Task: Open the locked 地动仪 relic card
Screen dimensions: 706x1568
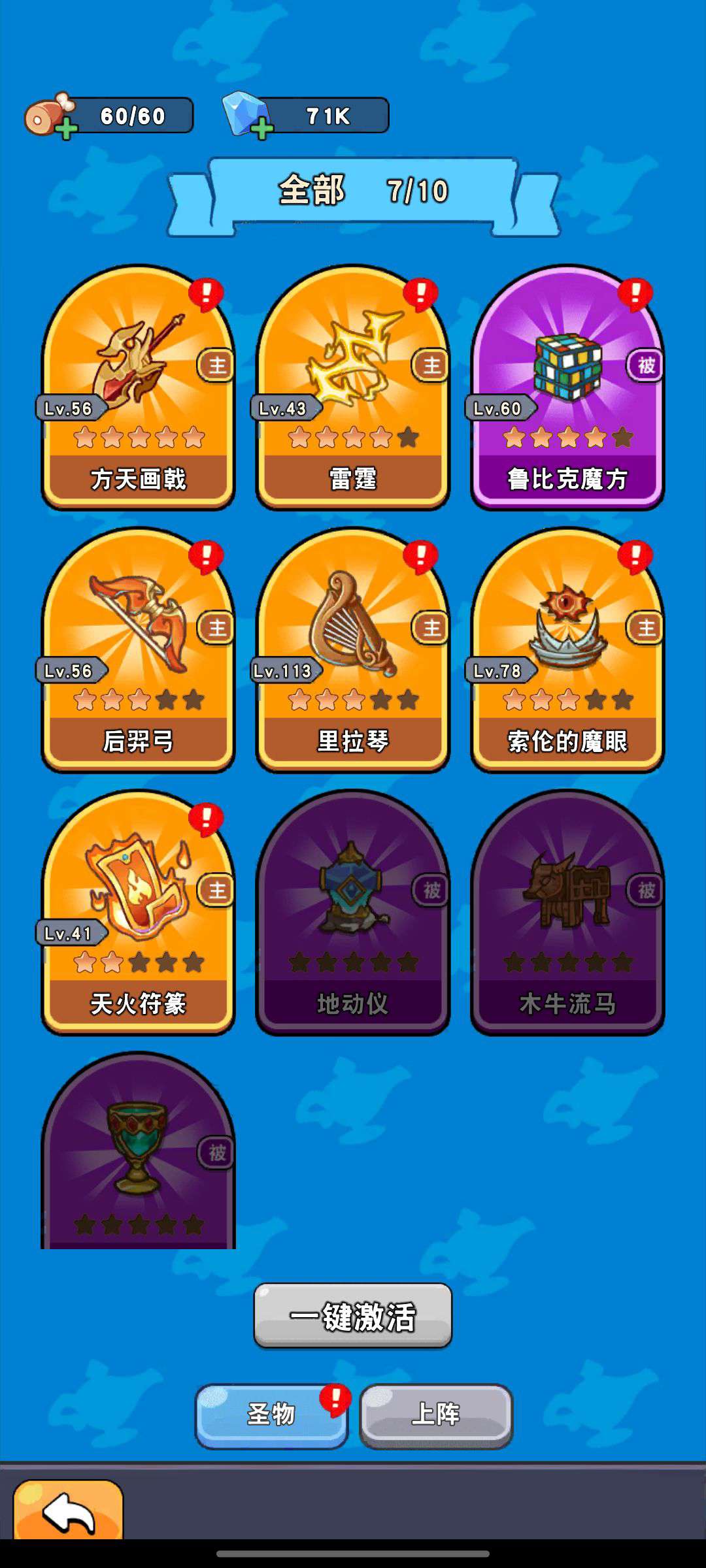Action: tap(353, 913)
